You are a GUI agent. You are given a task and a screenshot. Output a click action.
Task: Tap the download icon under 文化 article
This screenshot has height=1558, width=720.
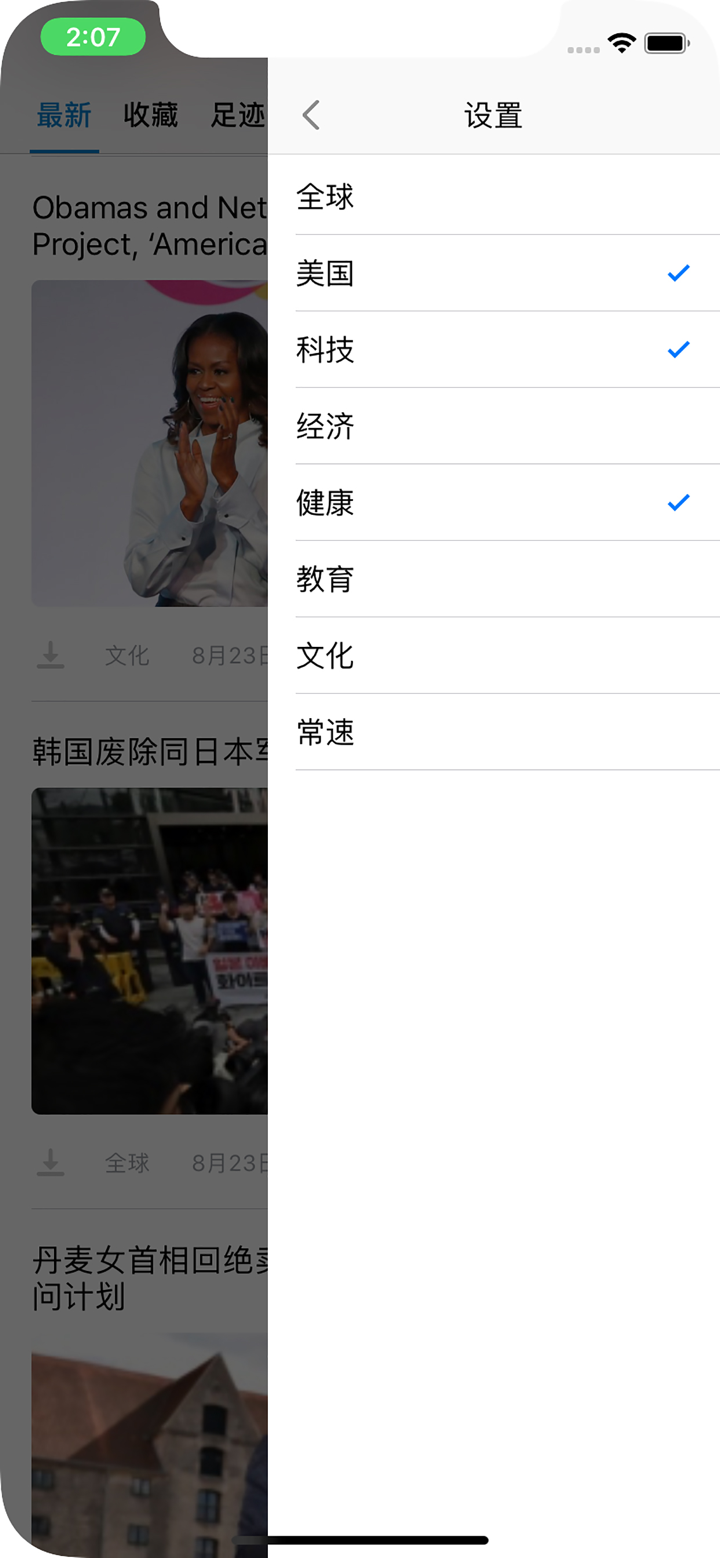click(50, 656)
